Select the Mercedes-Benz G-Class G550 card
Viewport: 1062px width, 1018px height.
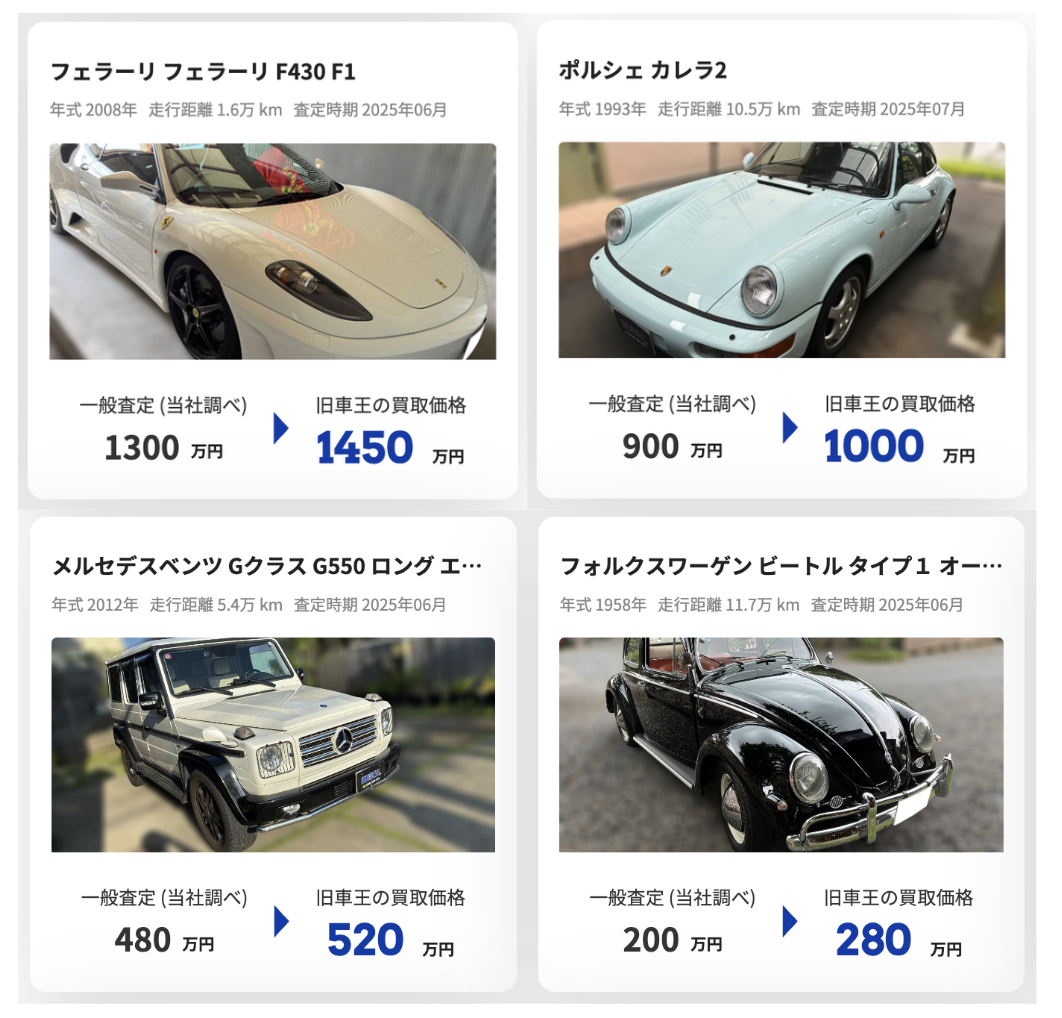pyautogui.click(x=272, y=745)
